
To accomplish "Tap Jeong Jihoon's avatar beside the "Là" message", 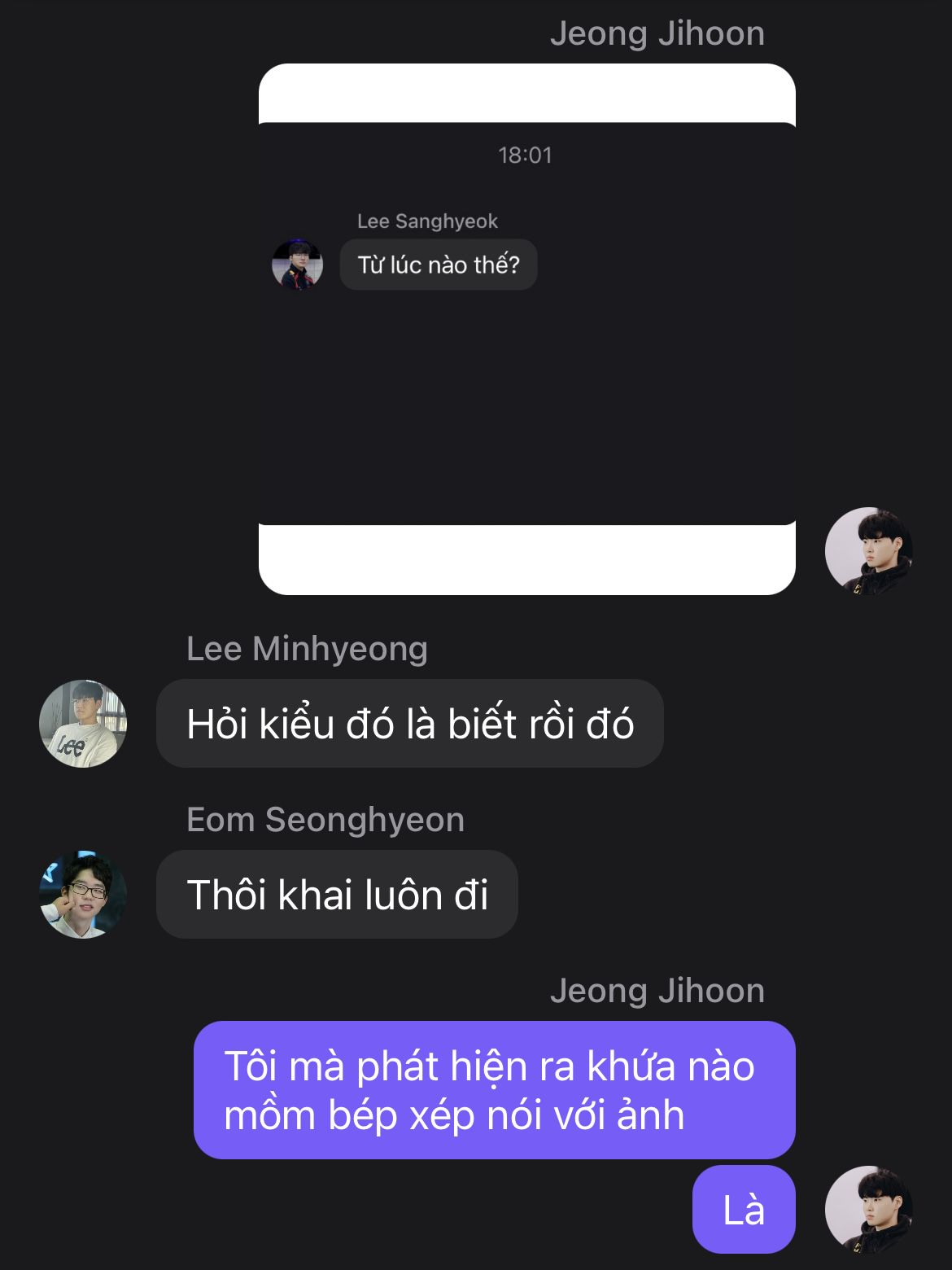I will click(868, 1209).
